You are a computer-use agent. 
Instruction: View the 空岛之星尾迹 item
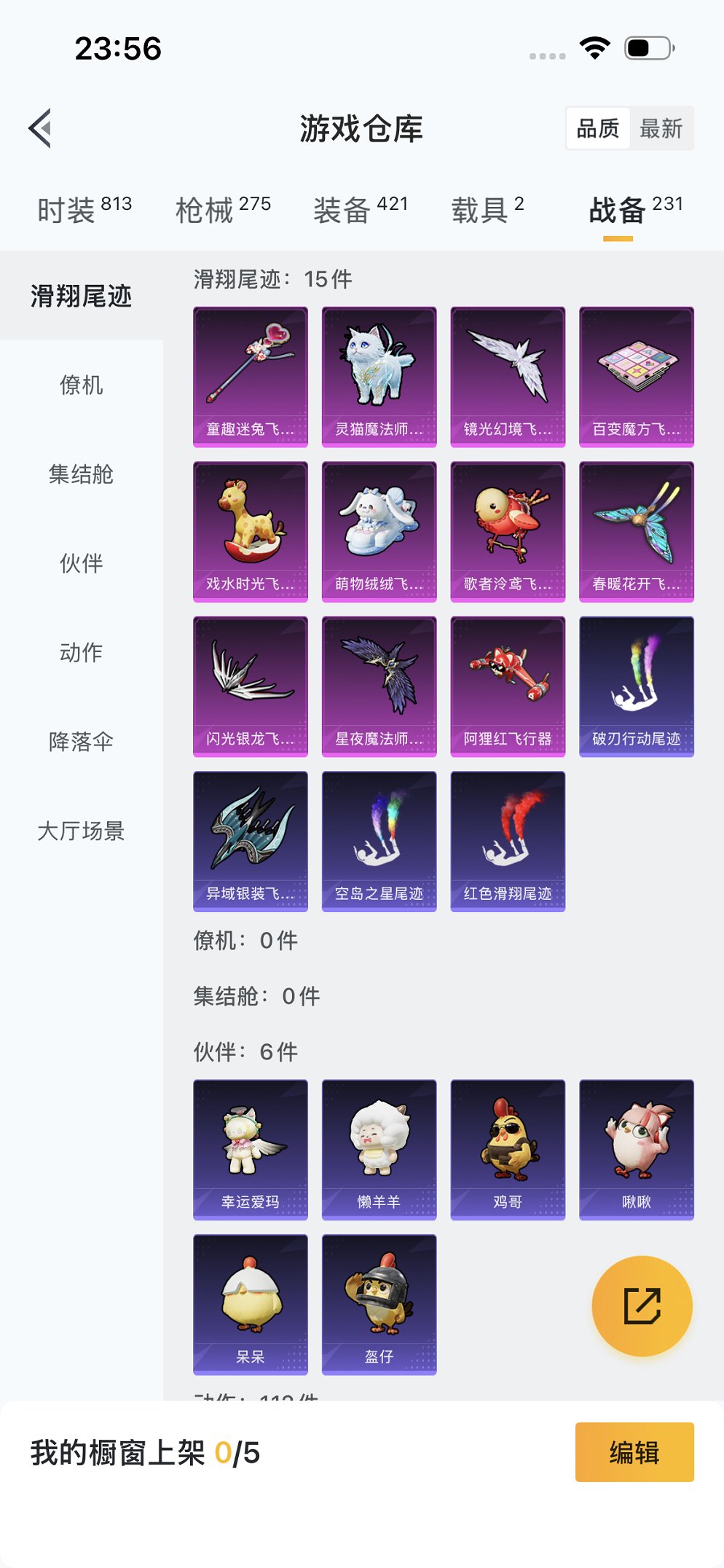pos(379,841)
